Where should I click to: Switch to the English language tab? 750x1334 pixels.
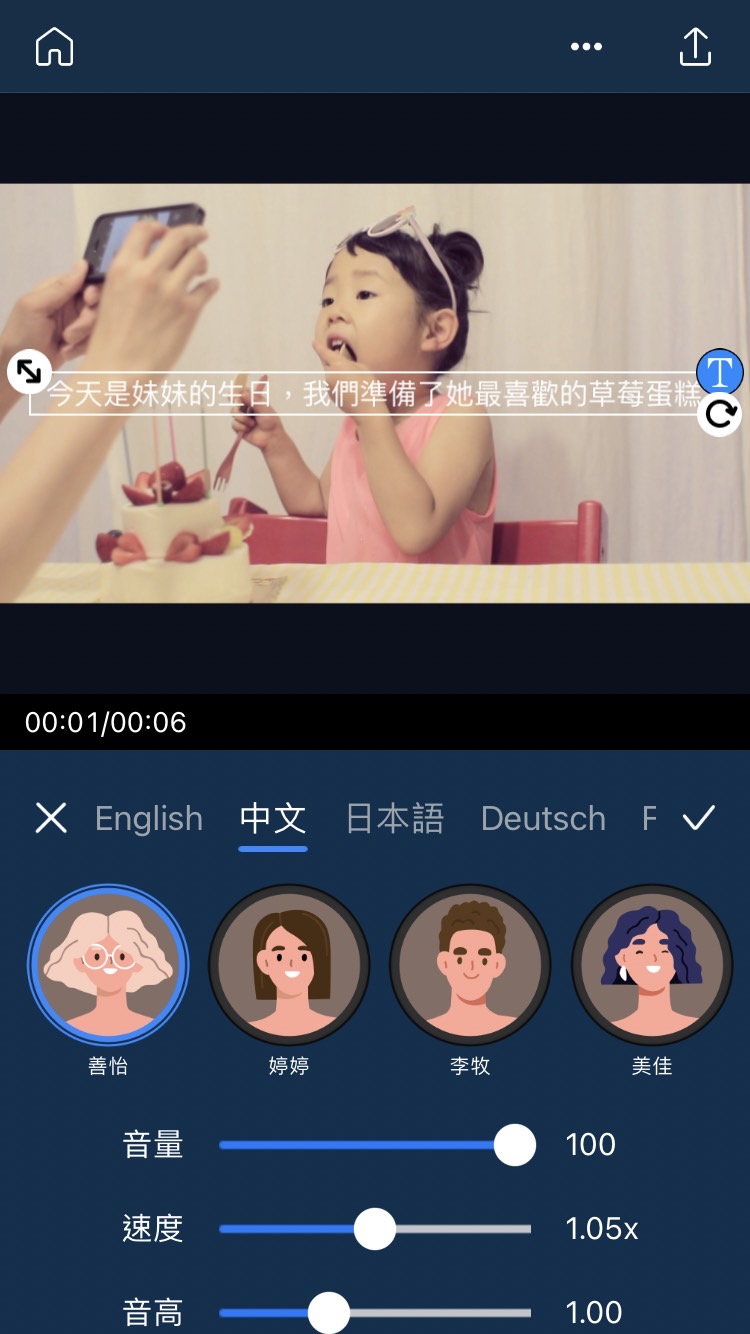(x=149, y=818)
